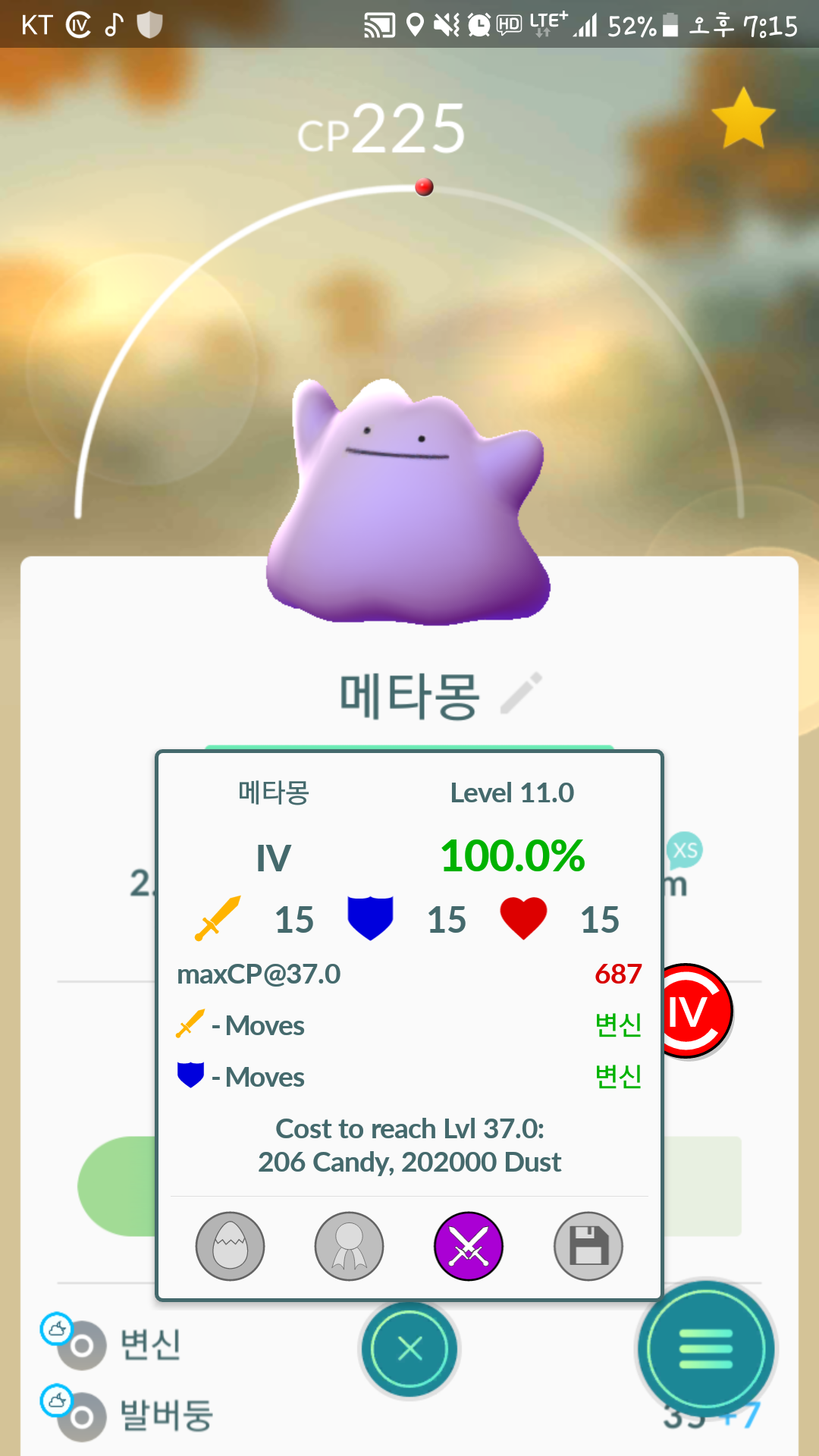Tap the purple crossed swords icon
The image size is (819, 1456).
(x=469, y=1246)
